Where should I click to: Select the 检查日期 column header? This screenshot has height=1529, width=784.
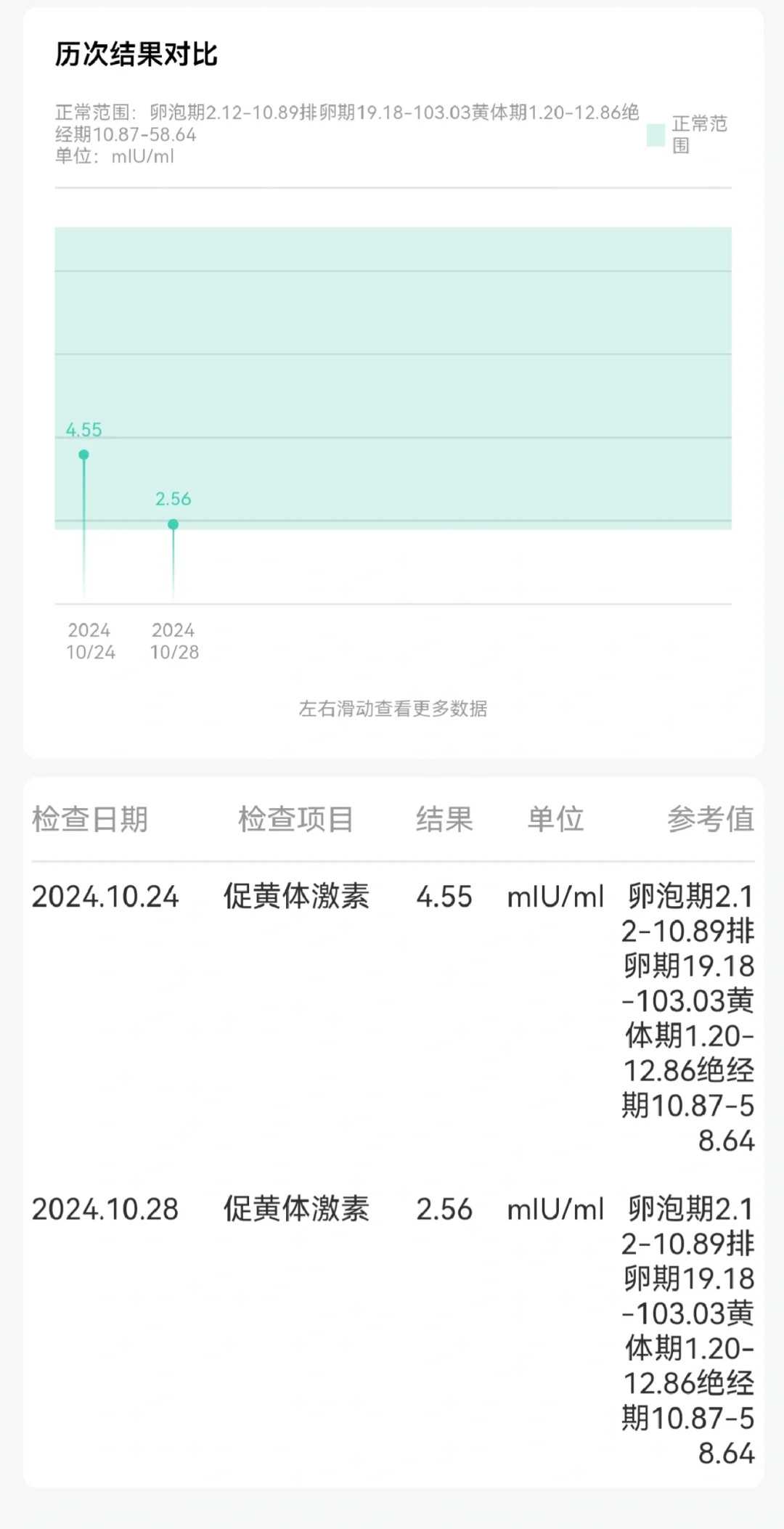(x=90, y=819)
